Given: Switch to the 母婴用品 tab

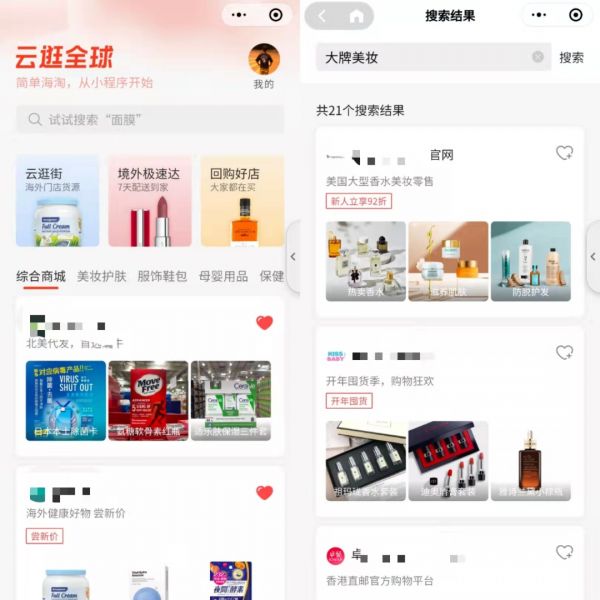Looking at the screenshot, I should point(223,276).
